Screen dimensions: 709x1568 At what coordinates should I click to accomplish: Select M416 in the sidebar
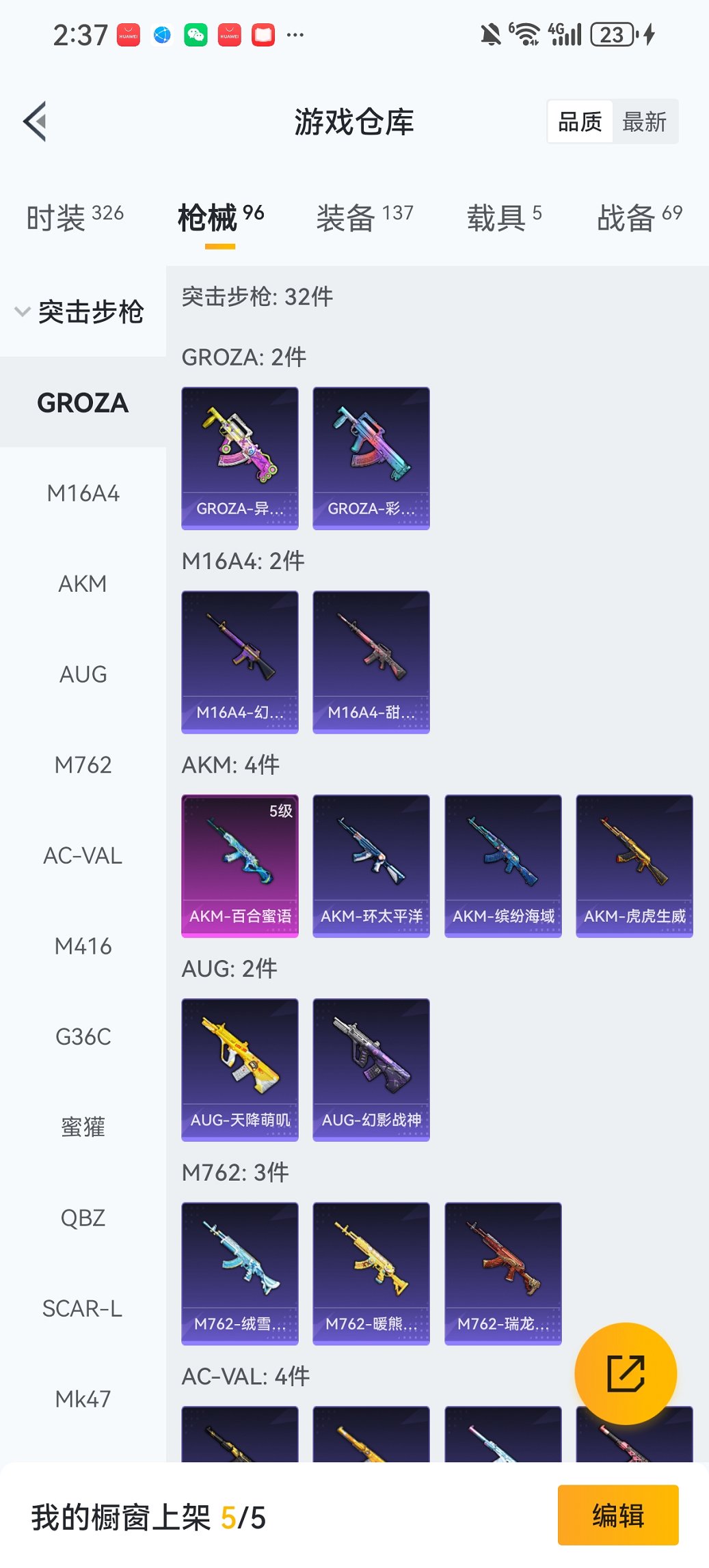[x=83, y=946]
